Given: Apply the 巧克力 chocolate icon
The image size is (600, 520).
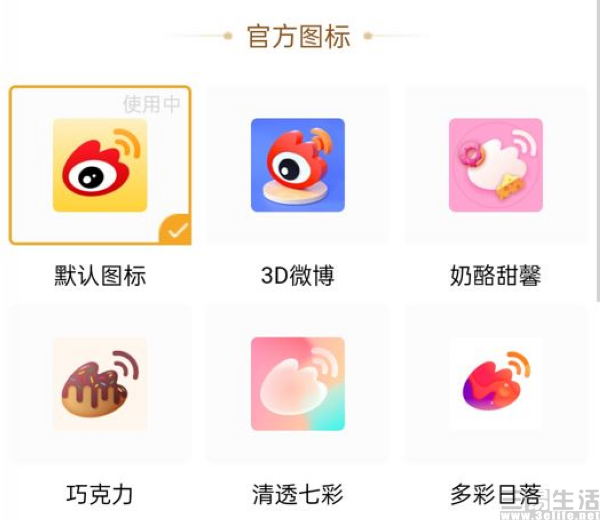Looking at the screenshot, I should pos(99,384).
